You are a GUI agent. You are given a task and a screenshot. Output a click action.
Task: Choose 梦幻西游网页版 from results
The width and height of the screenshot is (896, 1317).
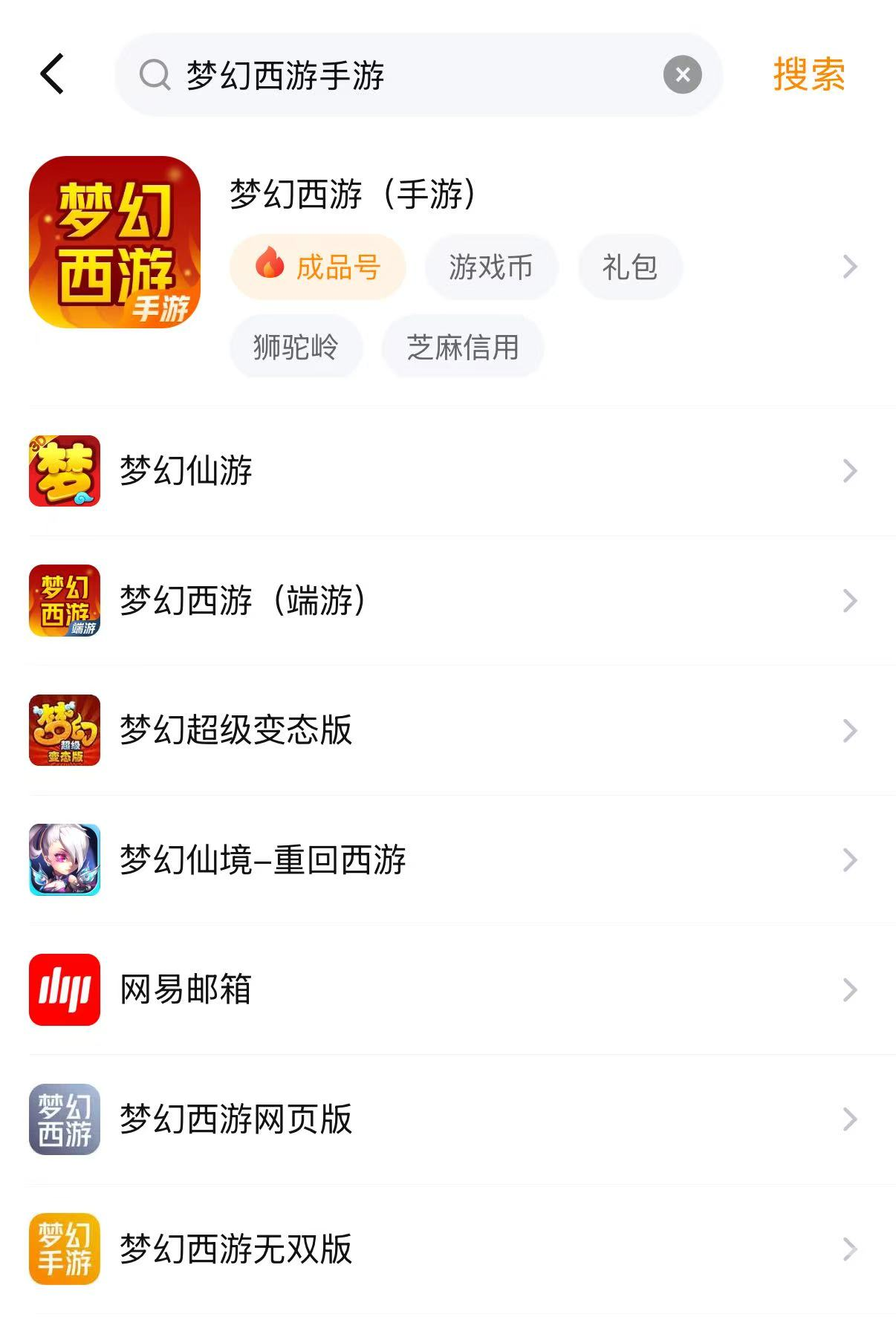(x=446, y=1119)
